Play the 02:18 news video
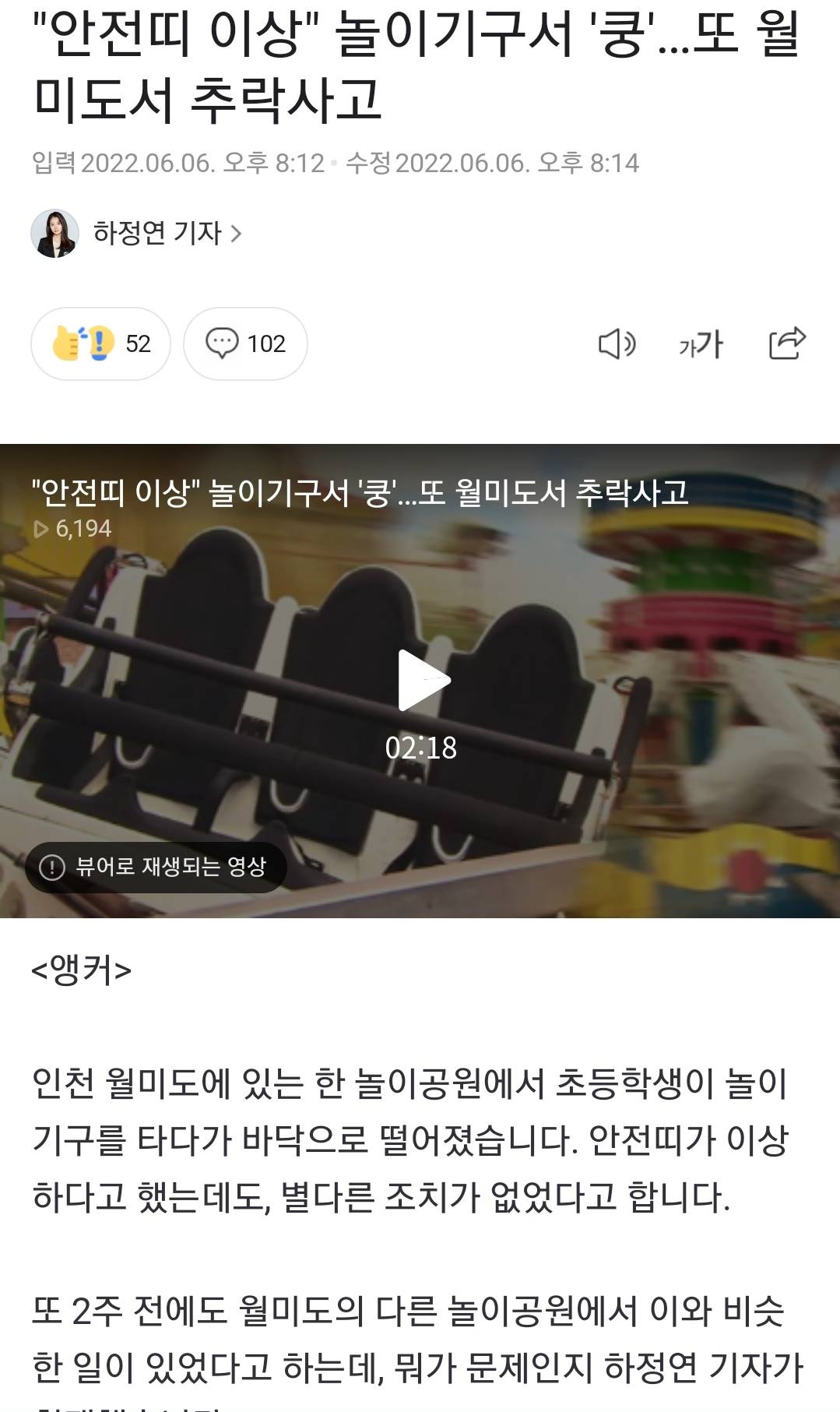Image resolution: width=840 pixels, height=1412 pixels. tap(424, 681)
